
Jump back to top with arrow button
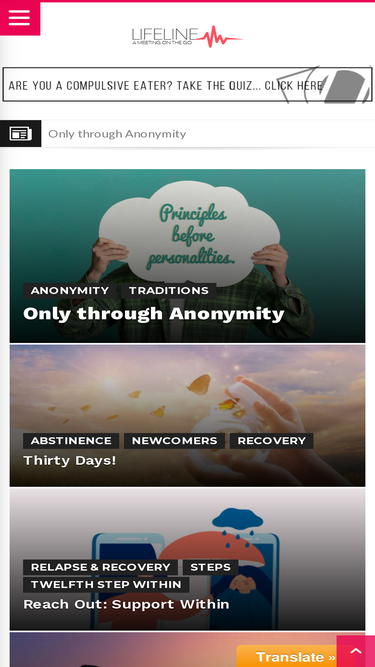[355, 651]
